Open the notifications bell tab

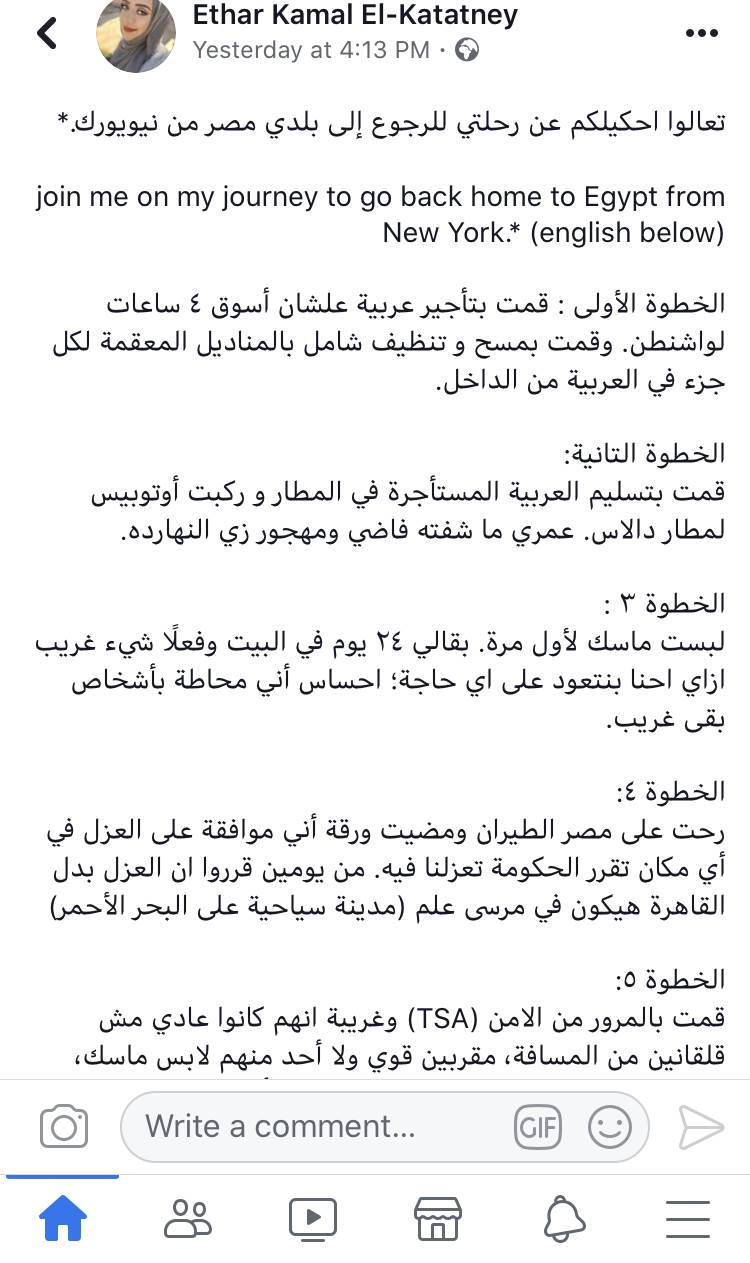[564, 1218]
